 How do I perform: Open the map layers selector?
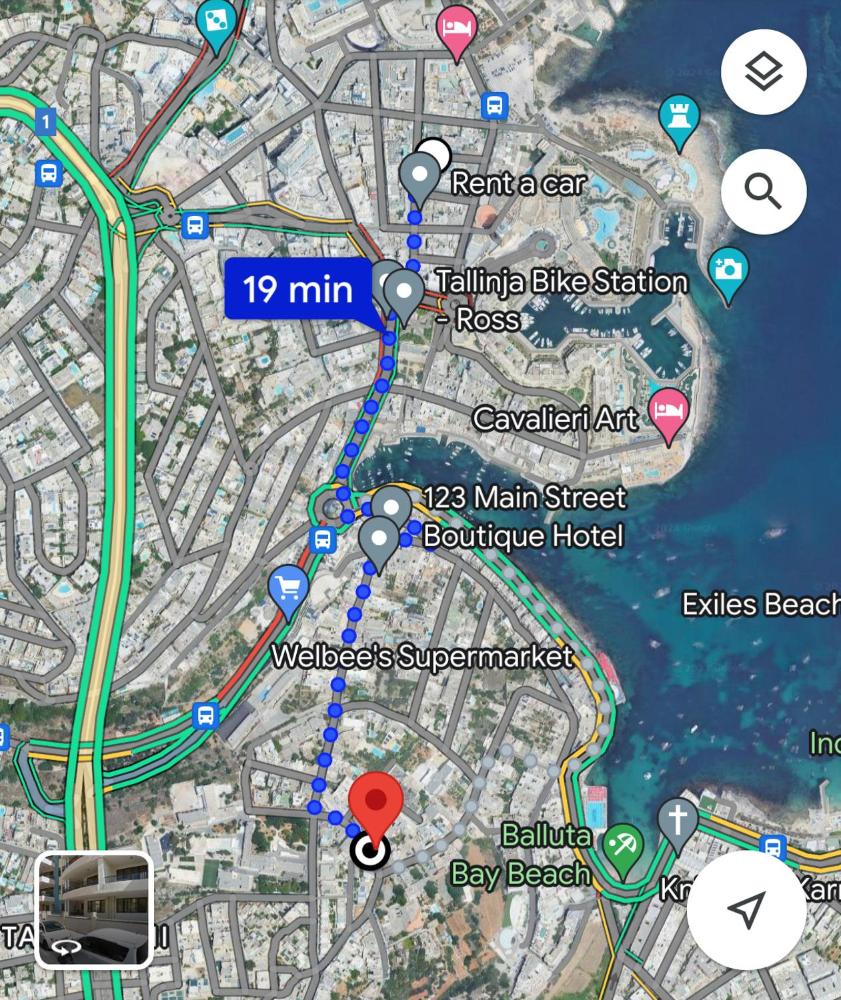point(764,72)
